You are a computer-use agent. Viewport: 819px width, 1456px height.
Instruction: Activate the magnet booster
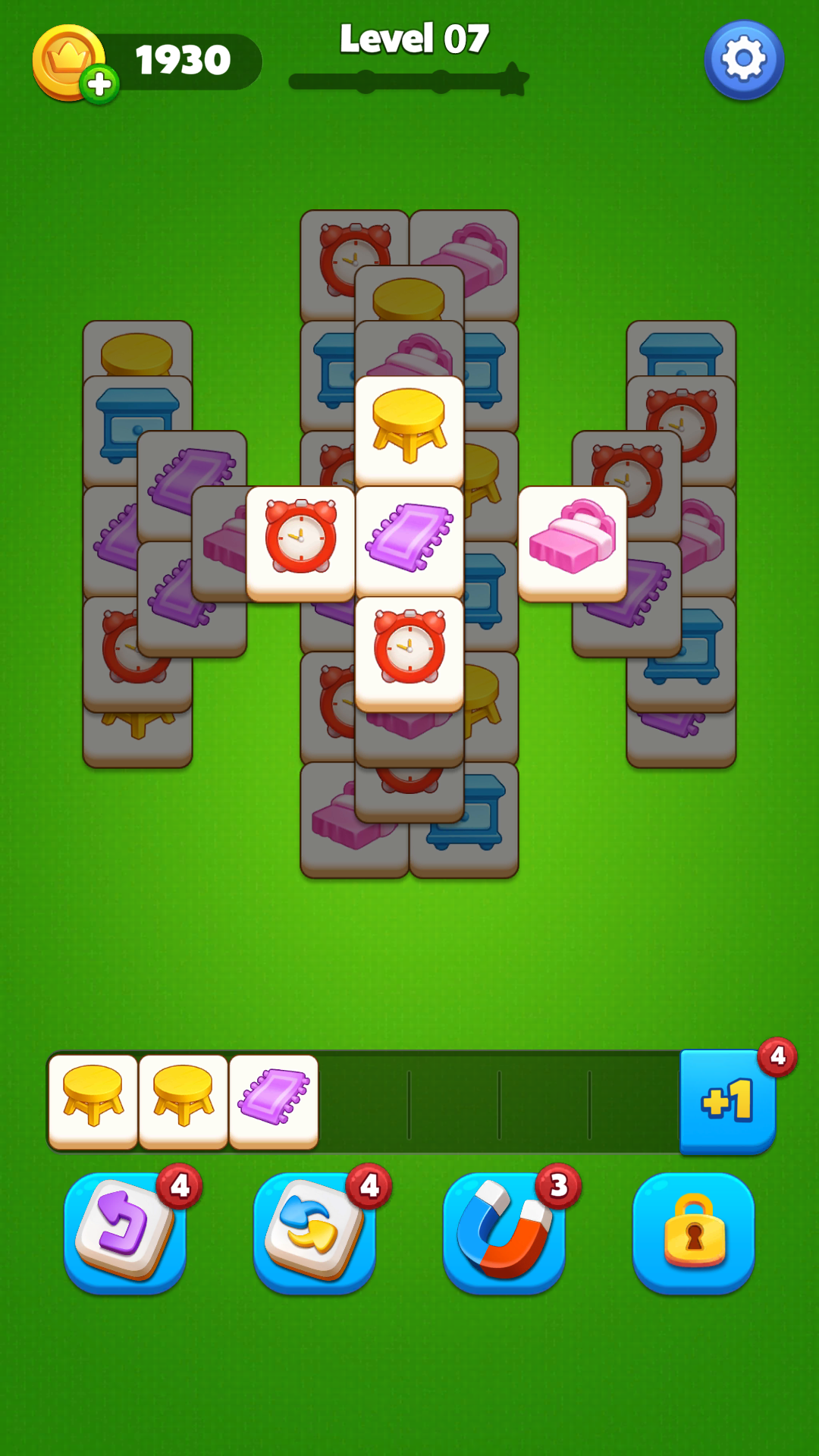[504, 1230]
